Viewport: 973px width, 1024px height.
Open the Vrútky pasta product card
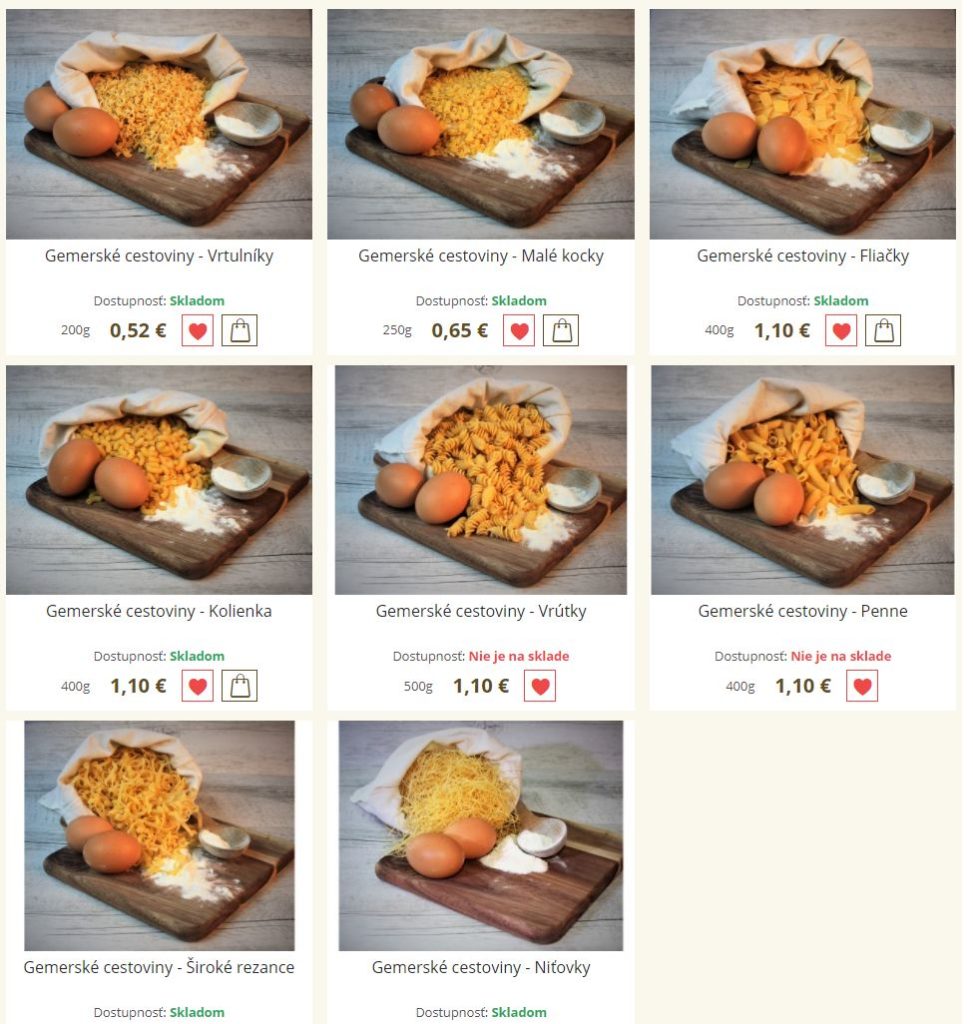481,611
